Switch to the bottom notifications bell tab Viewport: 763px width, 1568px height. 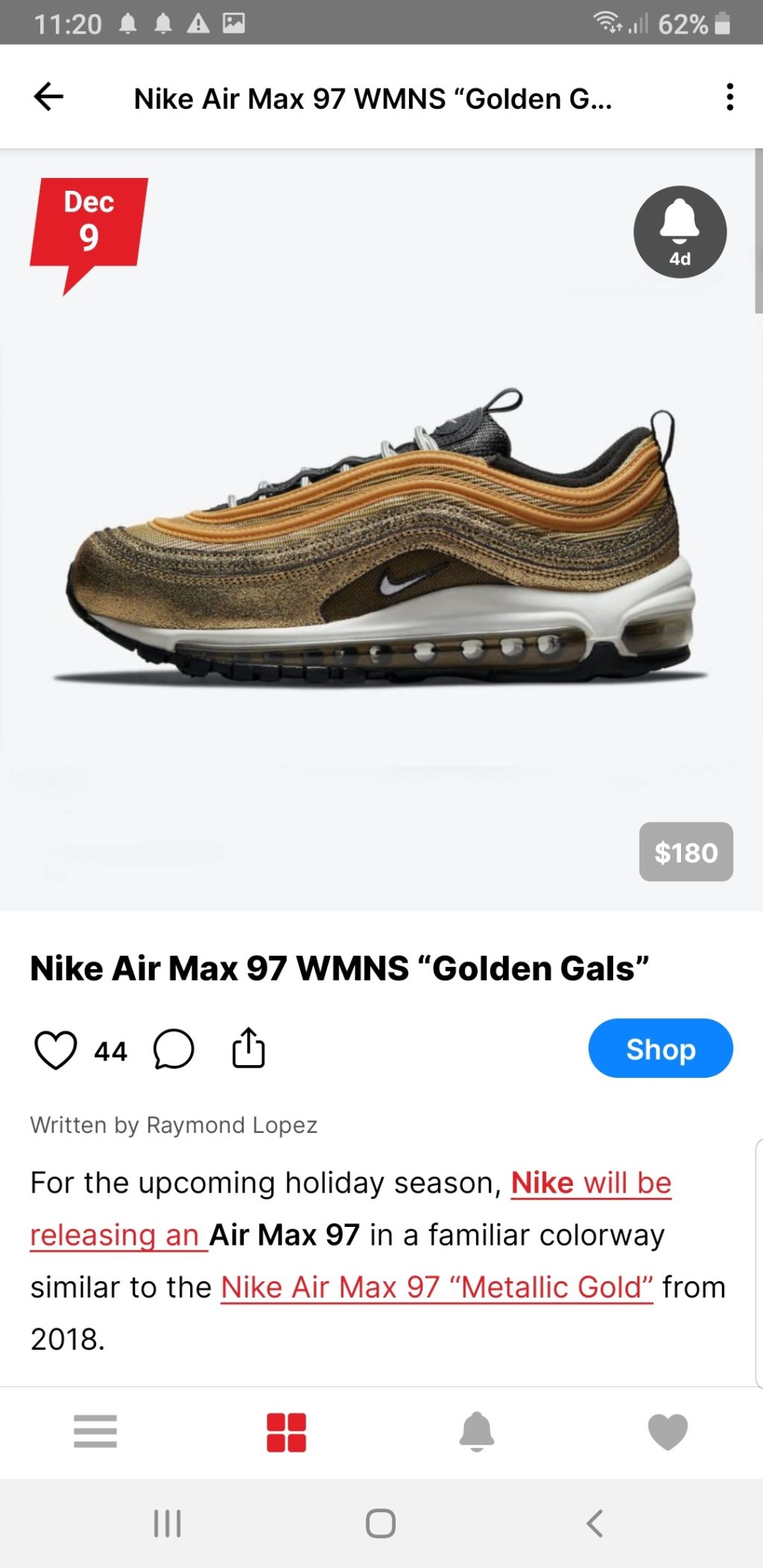click(x=477, y=1431)
